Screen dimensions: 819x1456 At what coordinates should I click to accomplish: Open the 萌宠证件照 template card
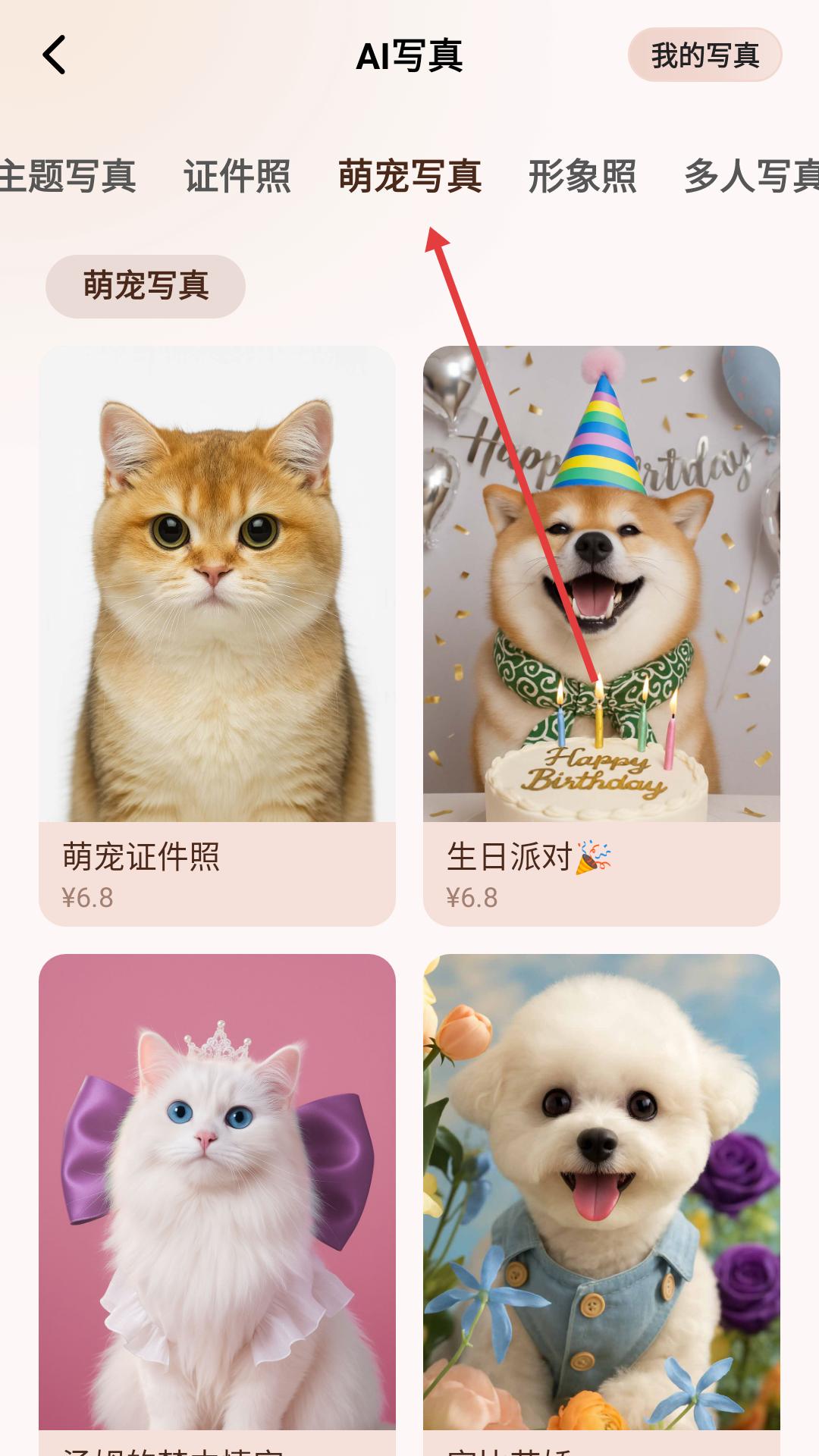217,635
